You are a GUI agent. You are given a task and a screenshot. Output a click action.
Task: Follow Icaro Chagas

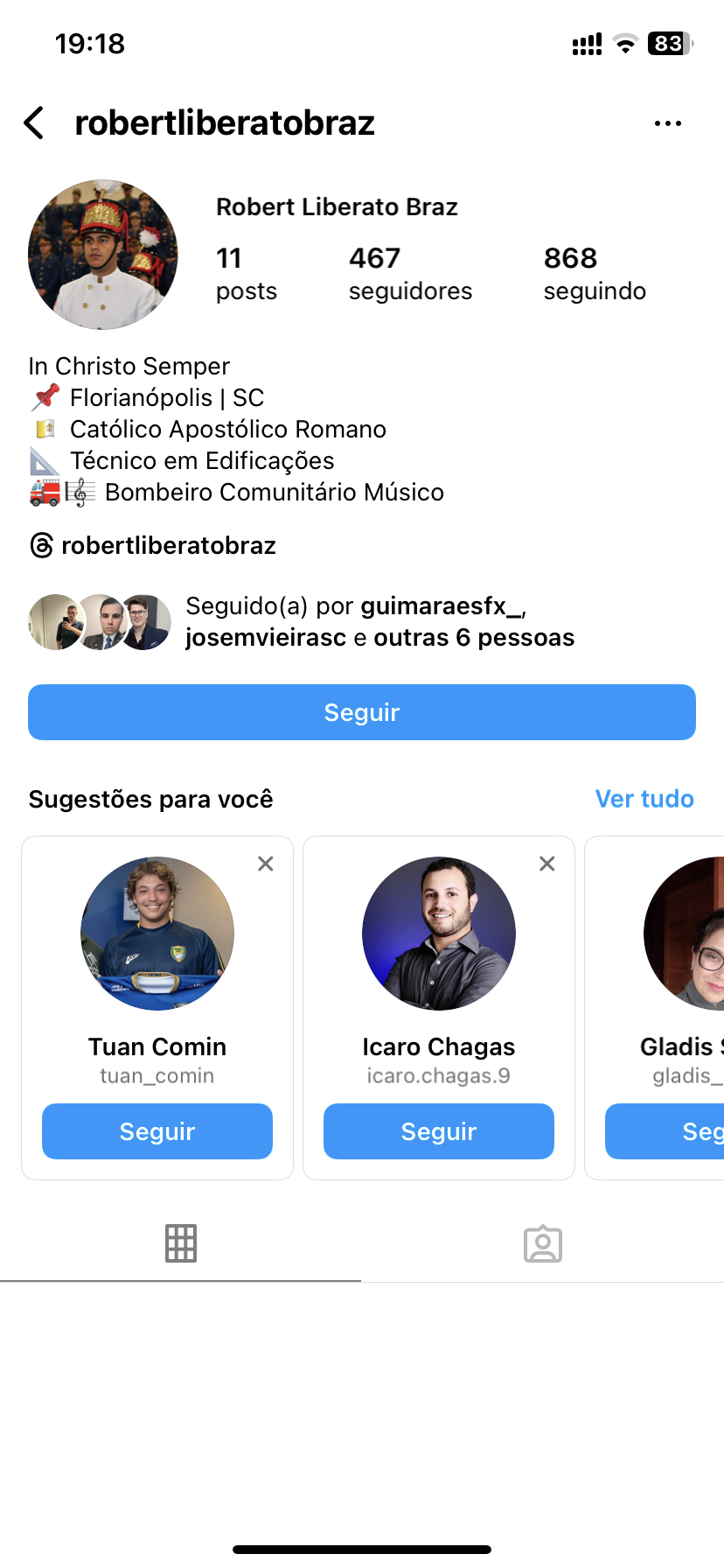439,1131
